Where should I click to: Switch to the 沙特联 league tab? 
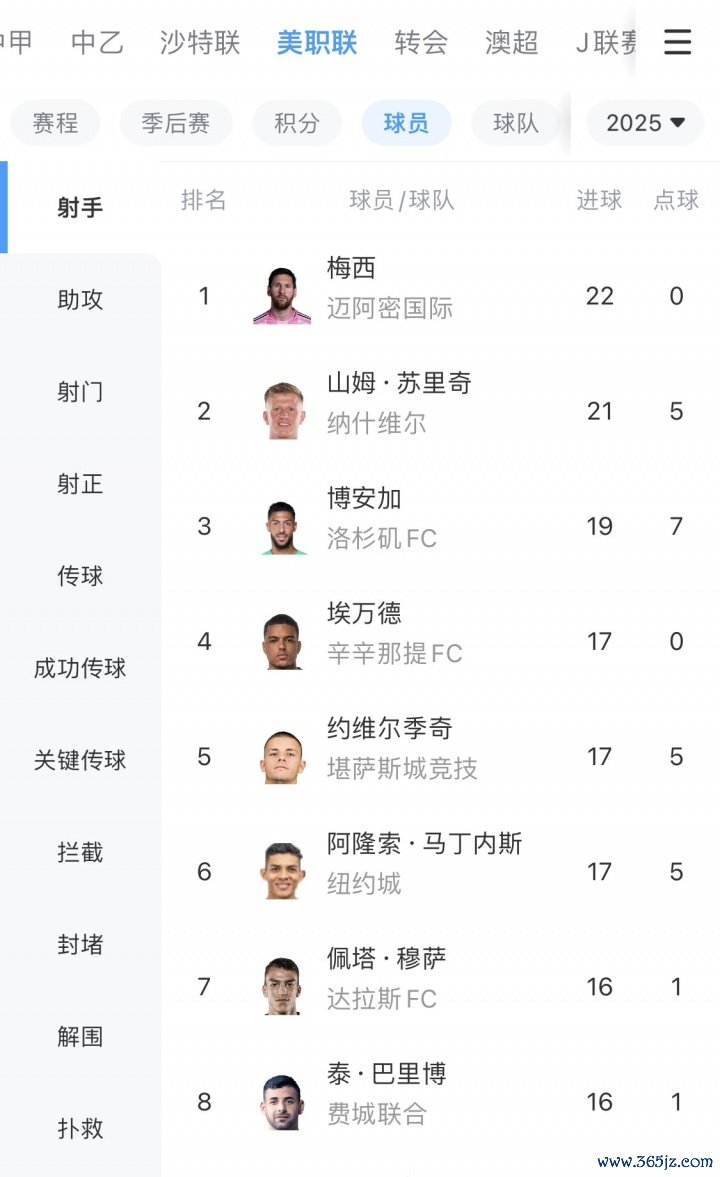200,42
